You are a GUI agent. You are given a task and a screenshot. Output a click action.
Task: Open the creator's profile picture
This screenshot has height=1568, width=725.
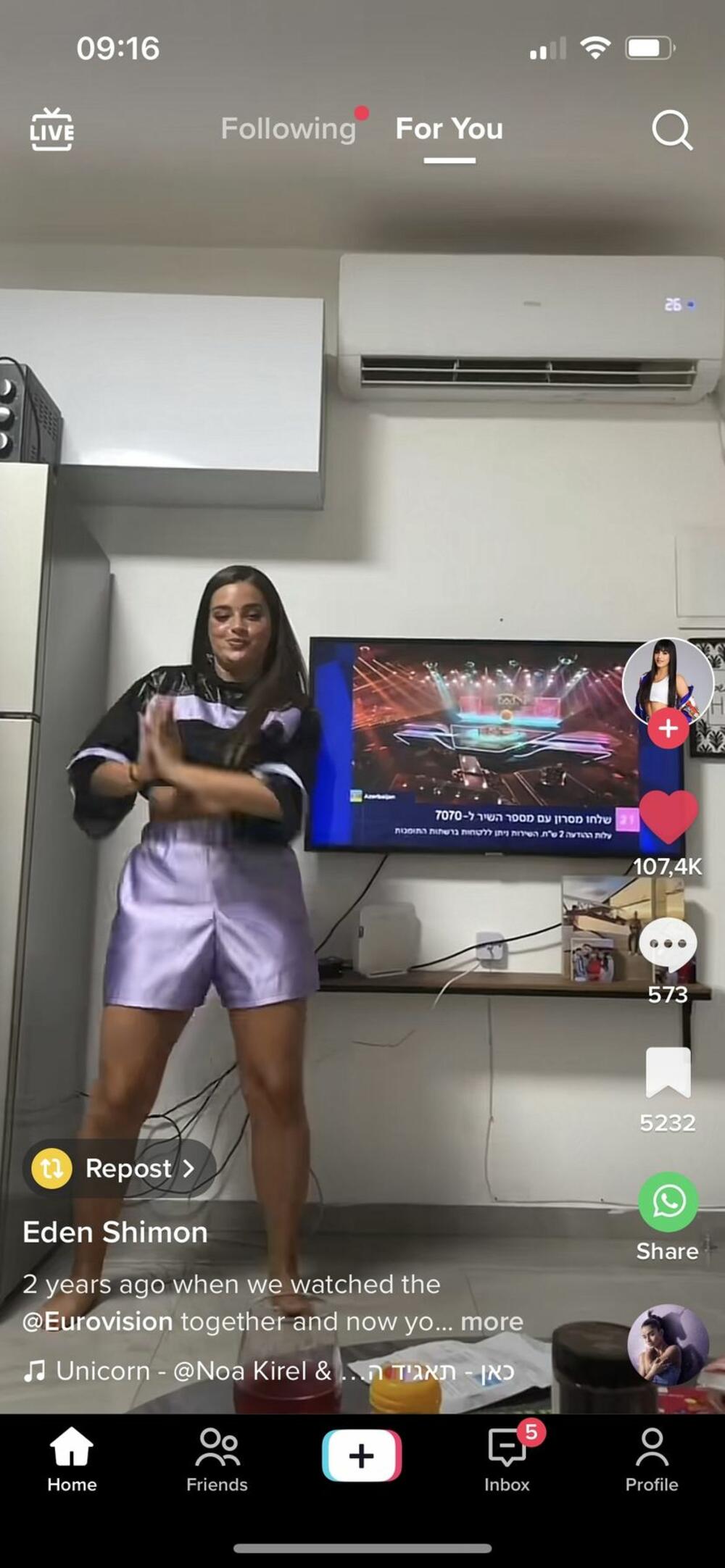667,680
